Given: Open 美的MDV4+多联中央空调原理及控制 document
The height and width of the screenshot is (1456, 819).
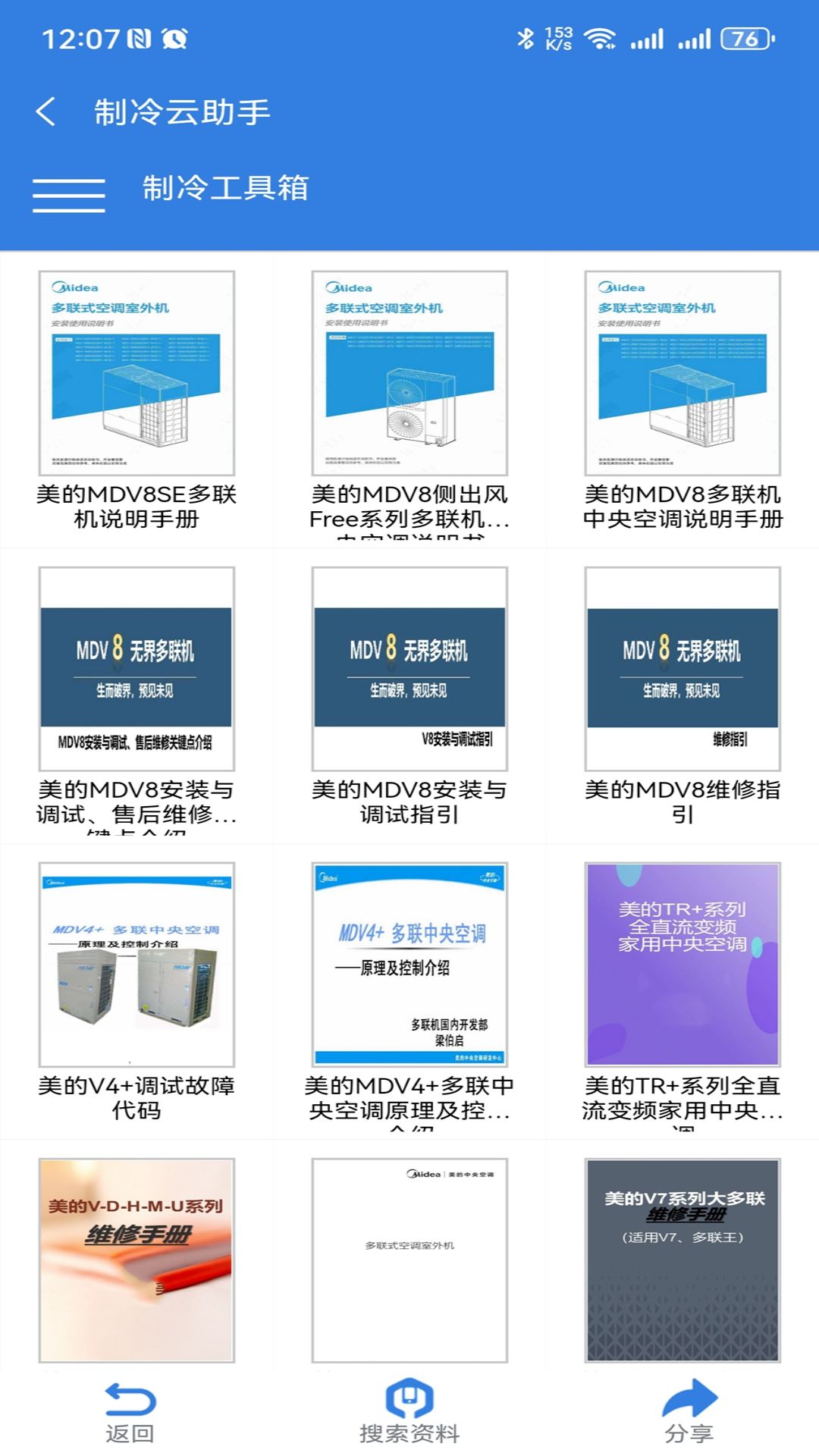Looking at the screenshot, I should coord(409,965).
